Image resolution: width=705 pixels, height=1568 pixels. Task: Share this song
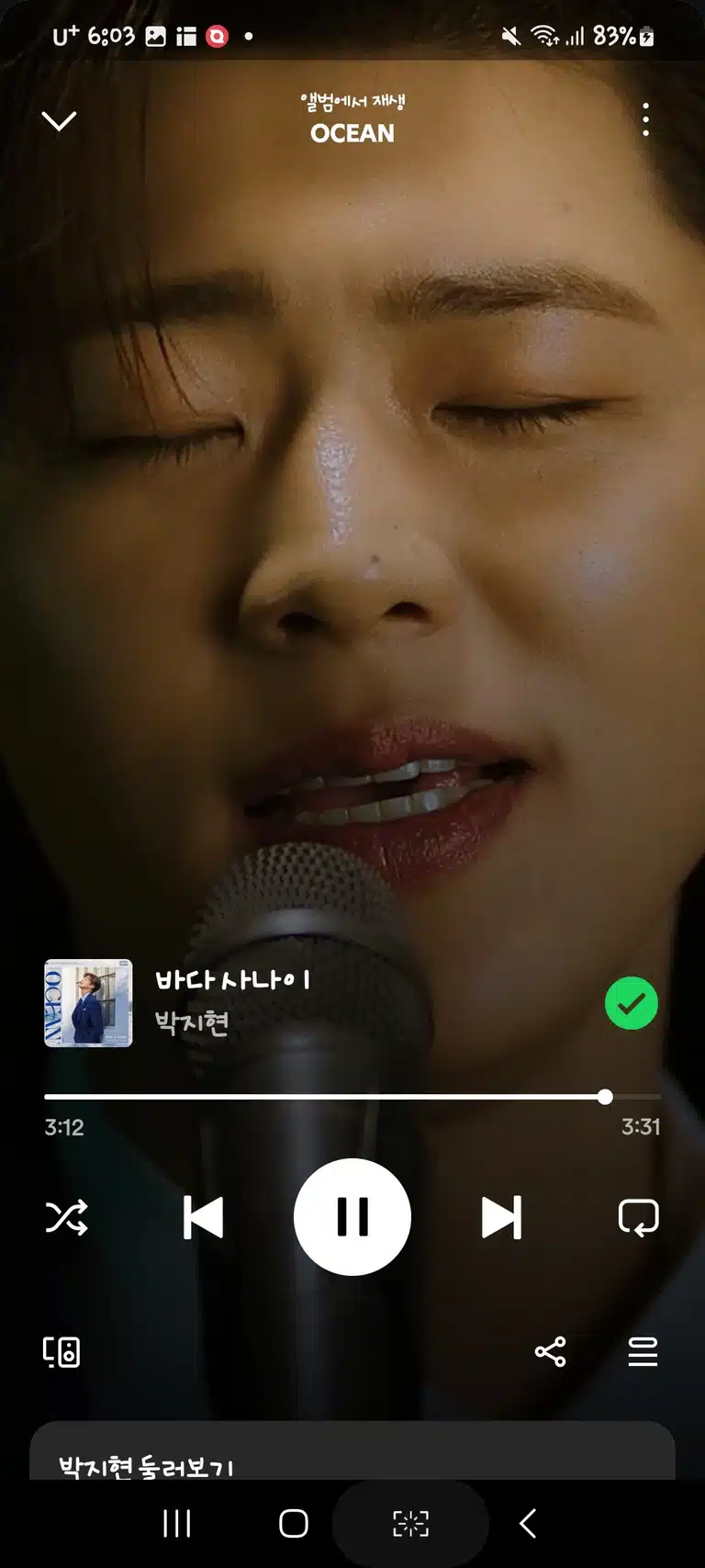point(550,1352)
